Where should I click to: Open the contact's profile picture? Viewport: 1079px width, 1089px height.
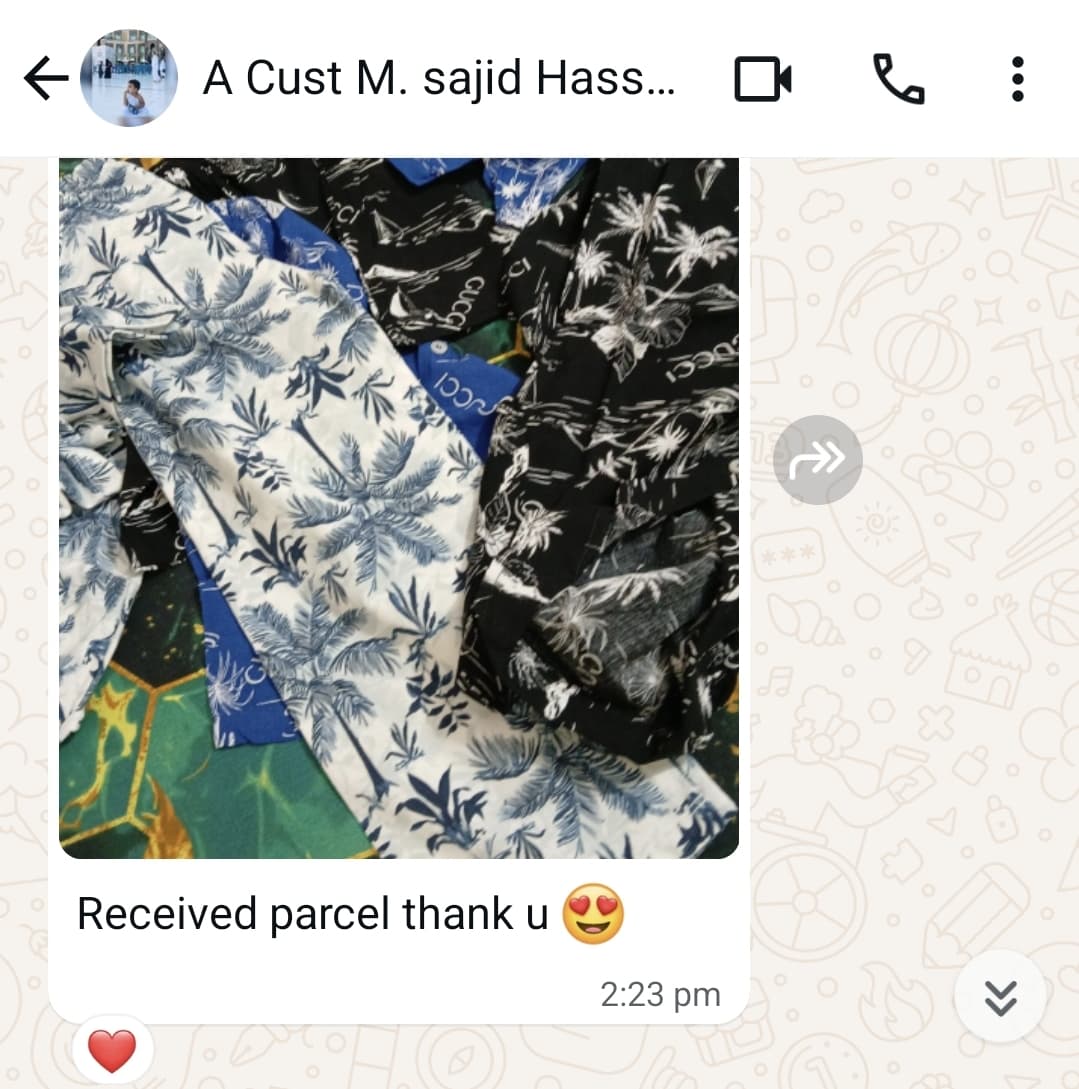pos(129,78)
